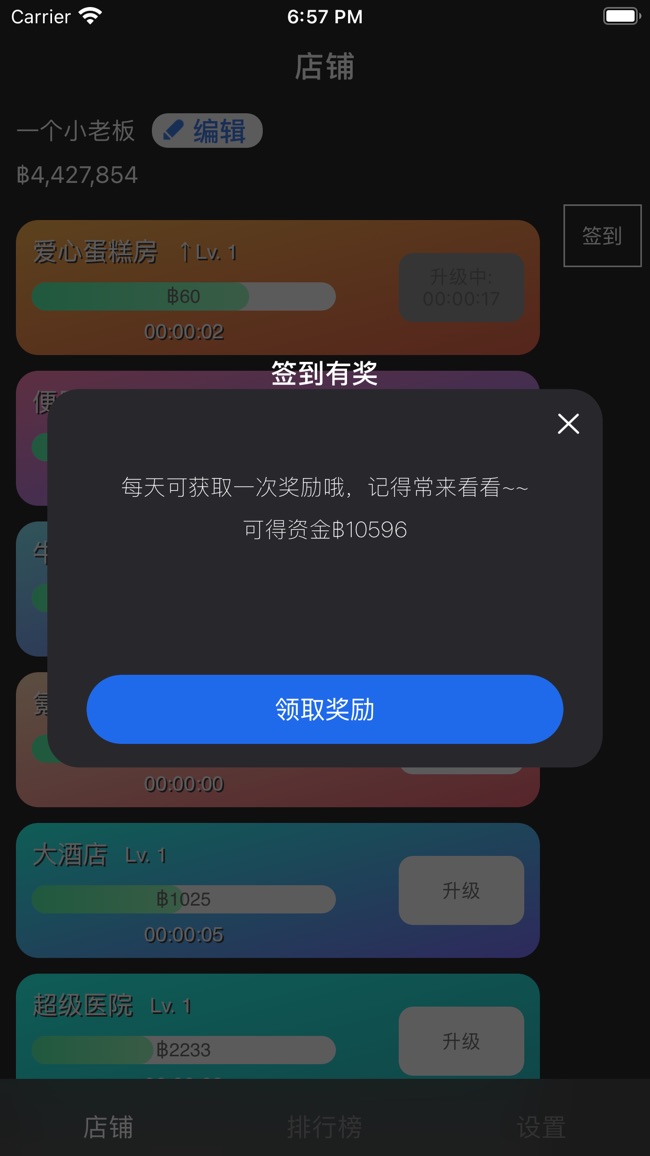Select the 店铺 tab
This screenshot has width=650, height=1156.
coord(108,1127)
